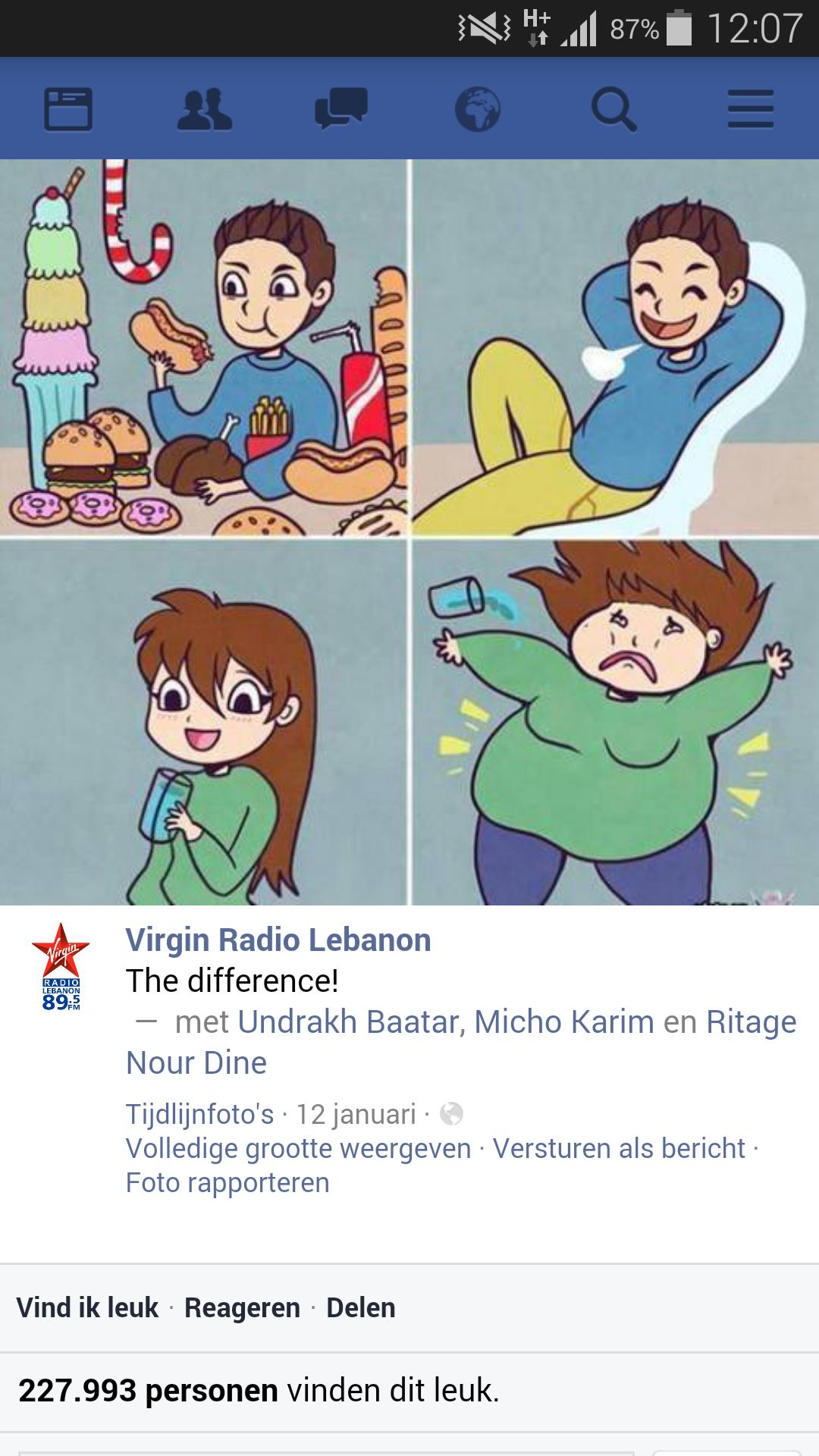The width and height of the screenshot is (819, 1456).
Task: Like the post via Vind ik leuk
Action: (87, 1308)
